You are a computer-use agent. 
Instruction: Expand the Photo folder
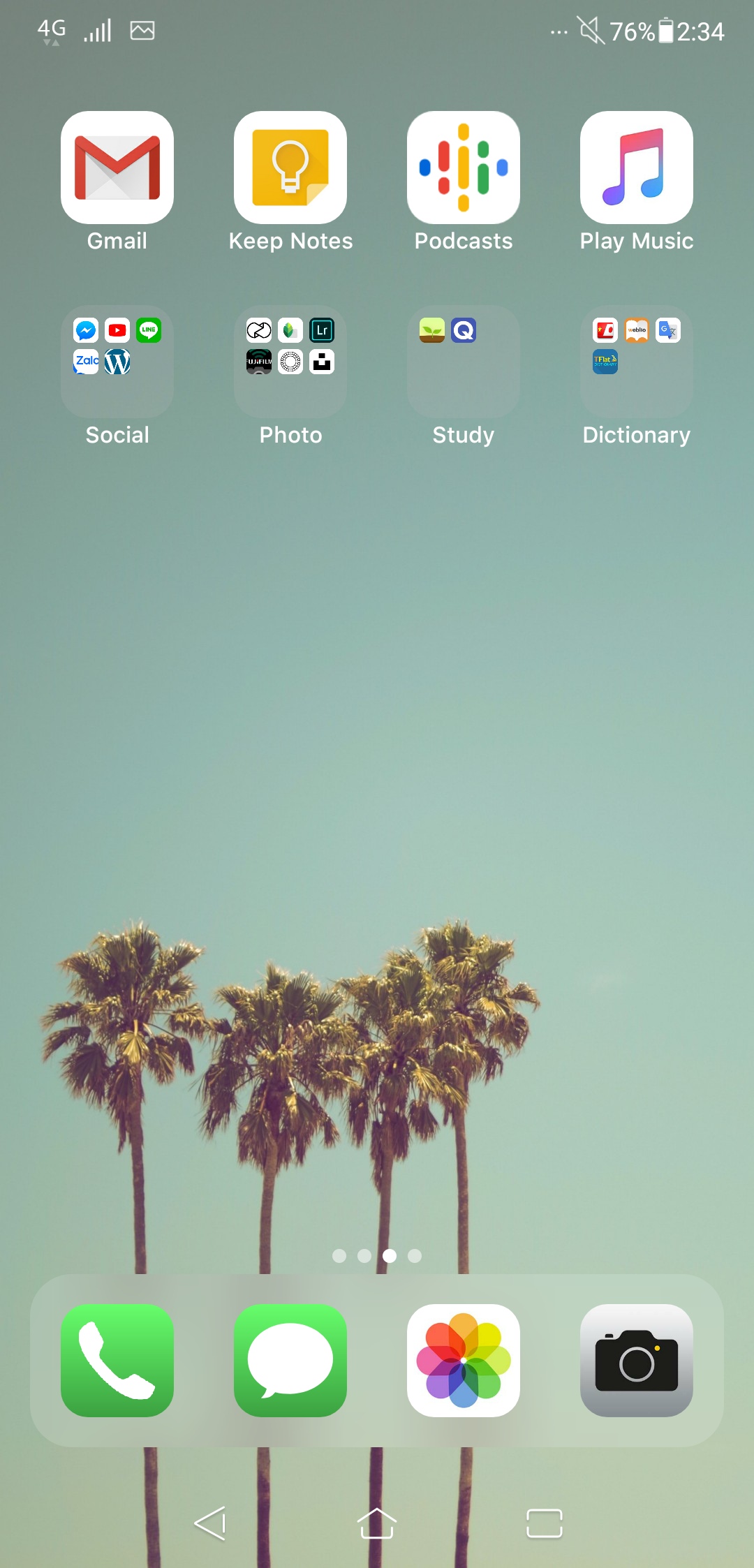pyautogui.click(x=290, y=362)
